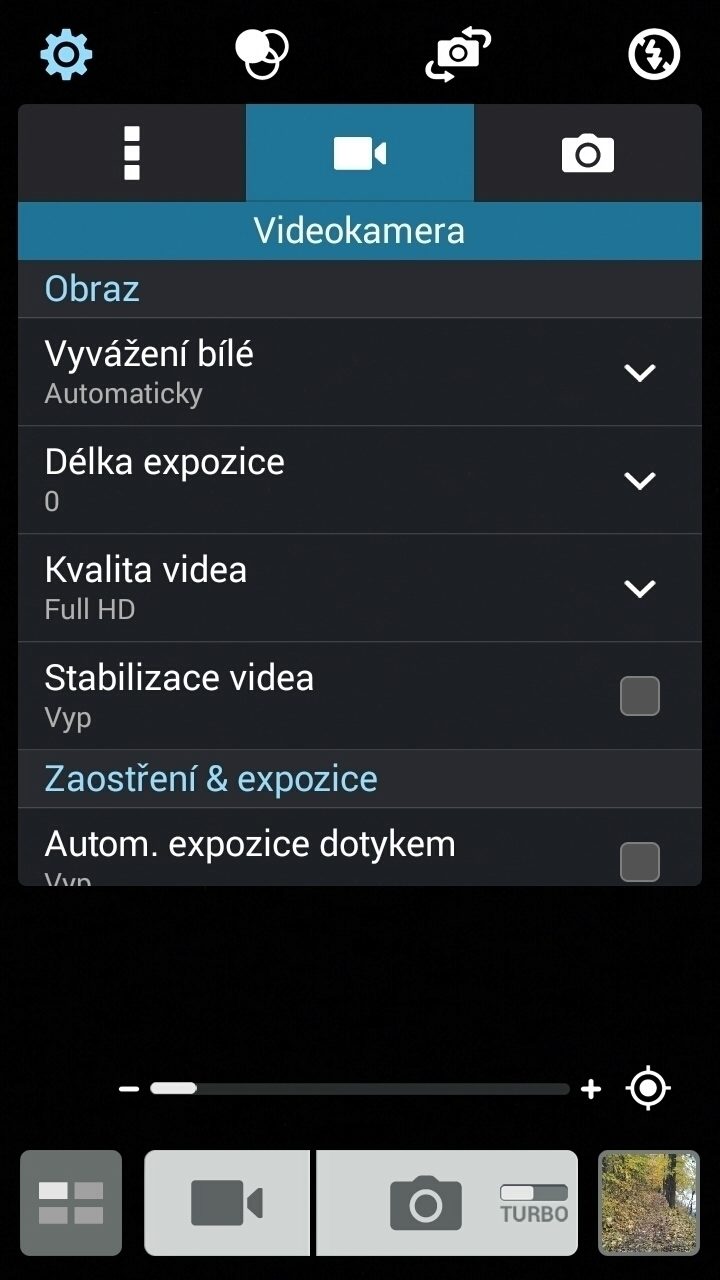Open the camera modes grid button
The width and height of the screenshot is (720, 1280).
pos(71,1203)
